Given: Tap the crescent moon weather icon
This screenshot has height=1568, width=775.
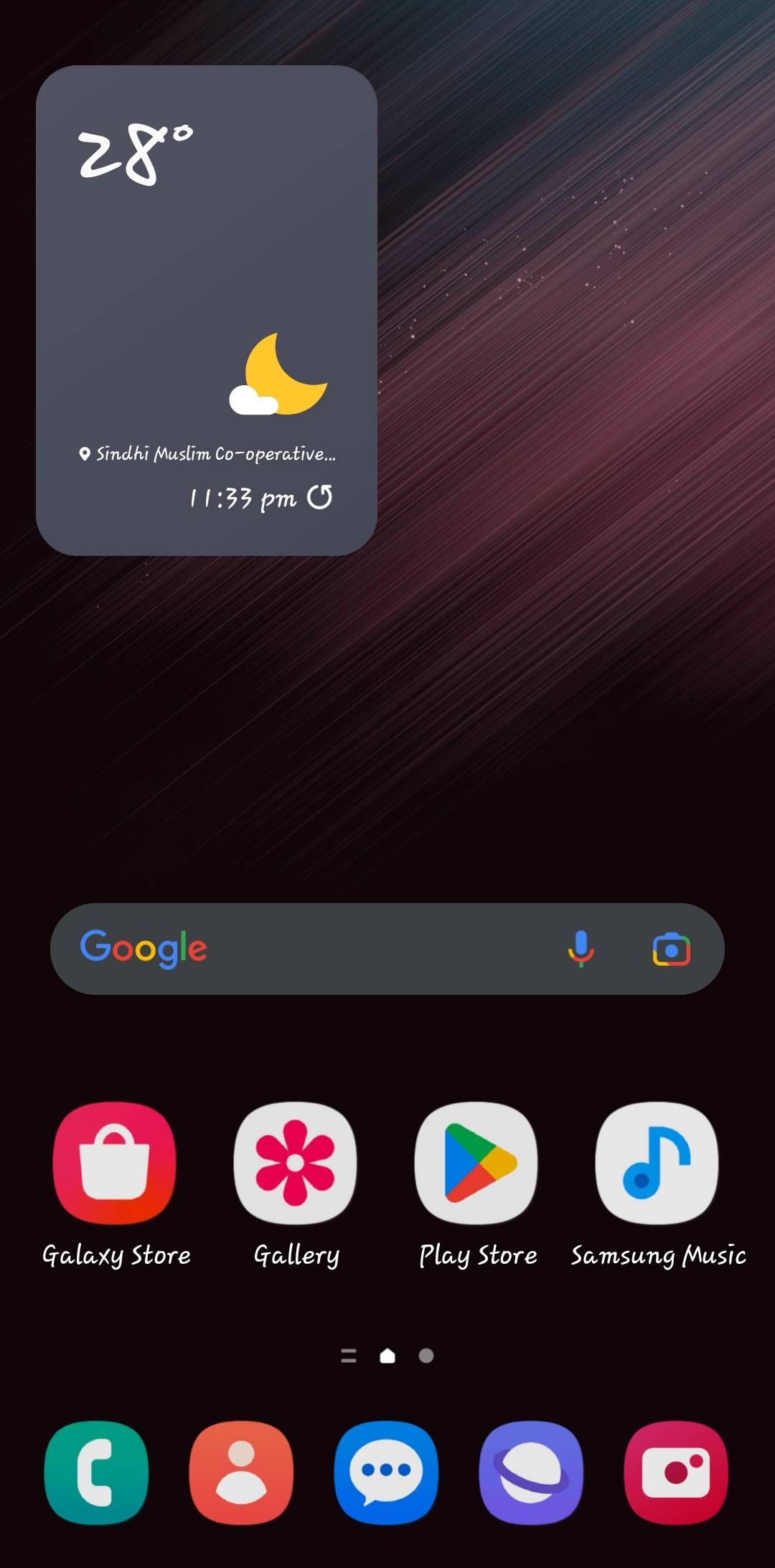Looking at the screenshot, I should coord(281,374).
